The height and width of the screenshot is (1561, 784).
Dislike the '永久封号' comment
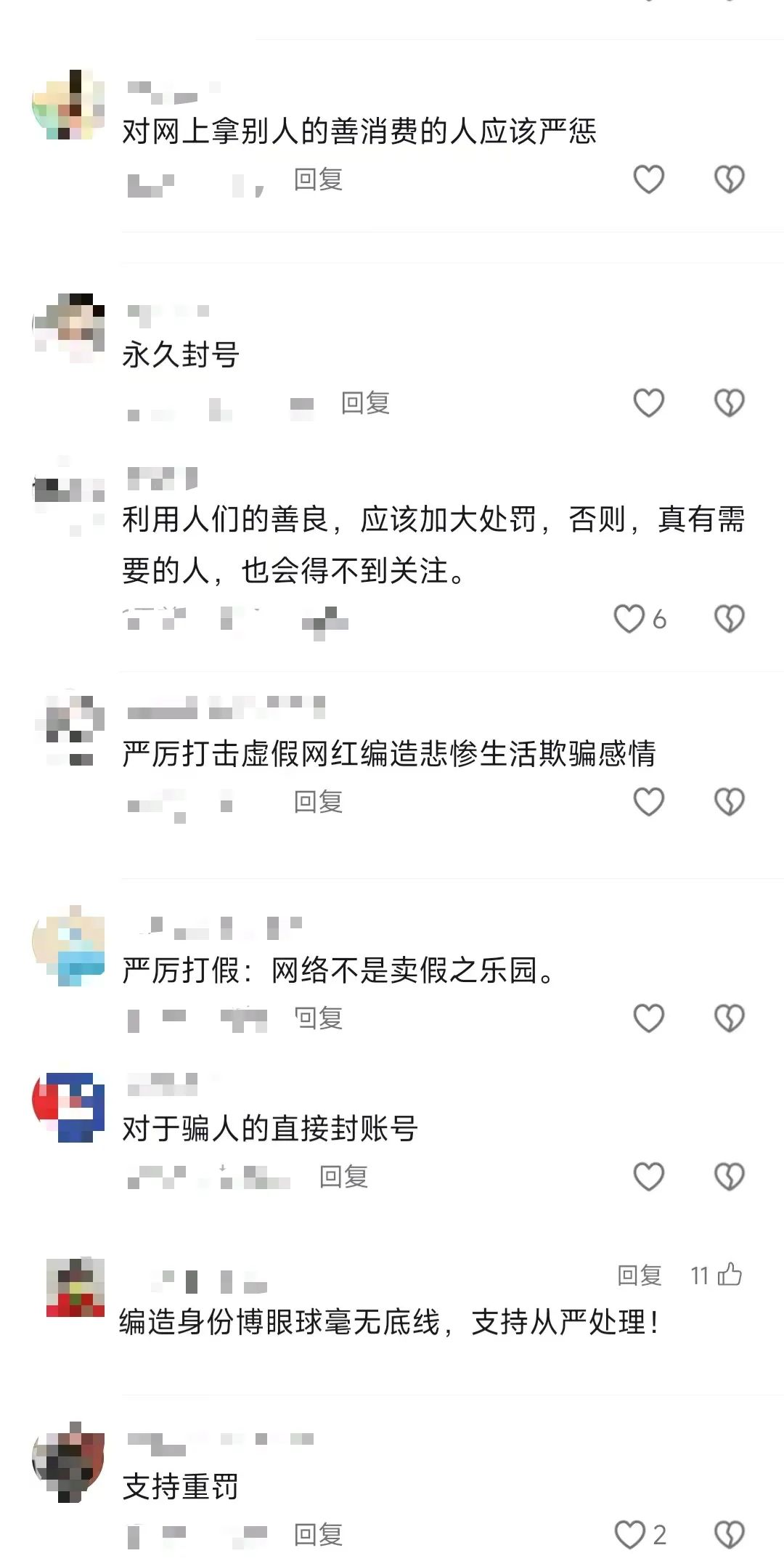pyautogui.click(x=729, y=402)
